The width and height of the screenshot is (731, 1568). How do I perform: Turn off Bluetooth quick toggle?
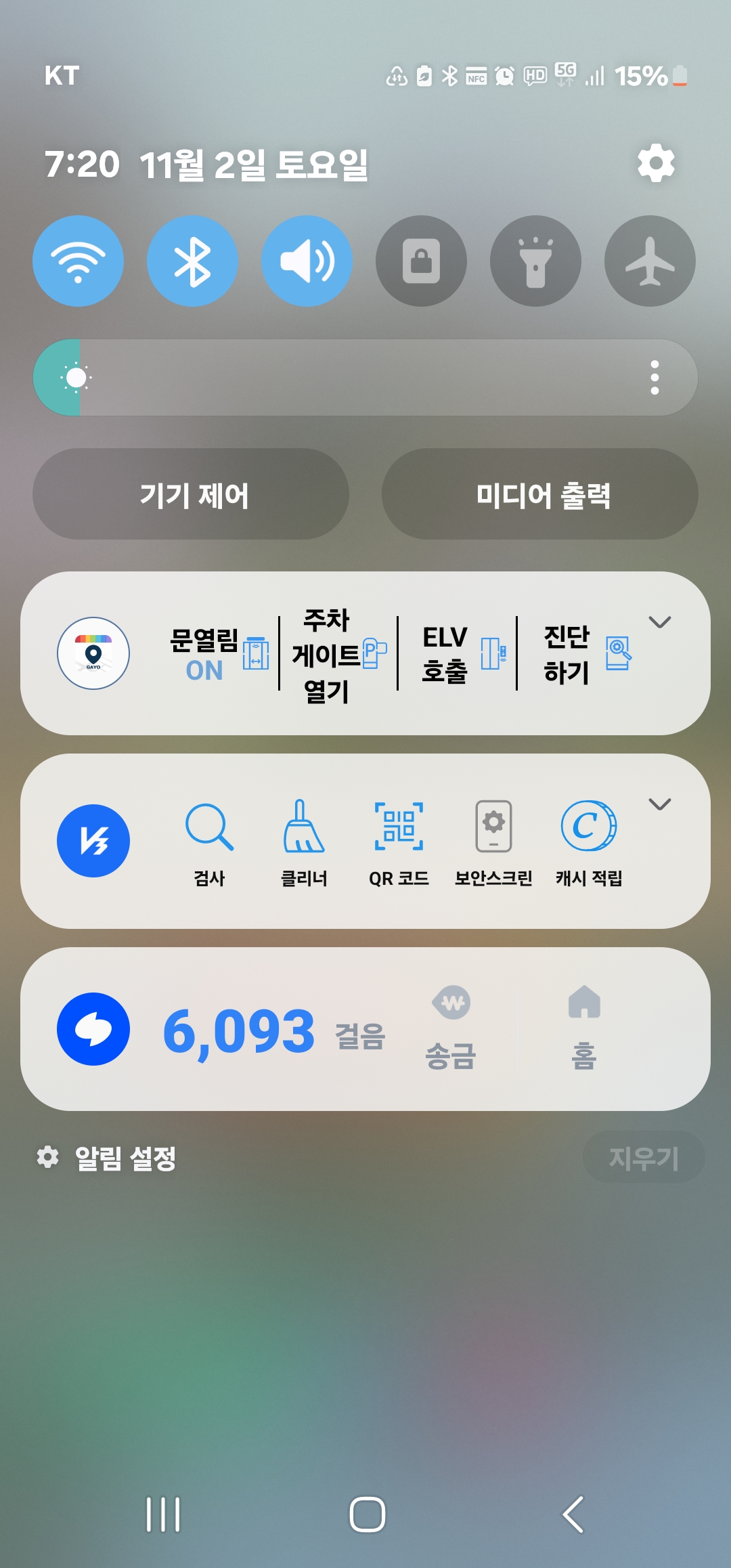(x=192, y=261)
